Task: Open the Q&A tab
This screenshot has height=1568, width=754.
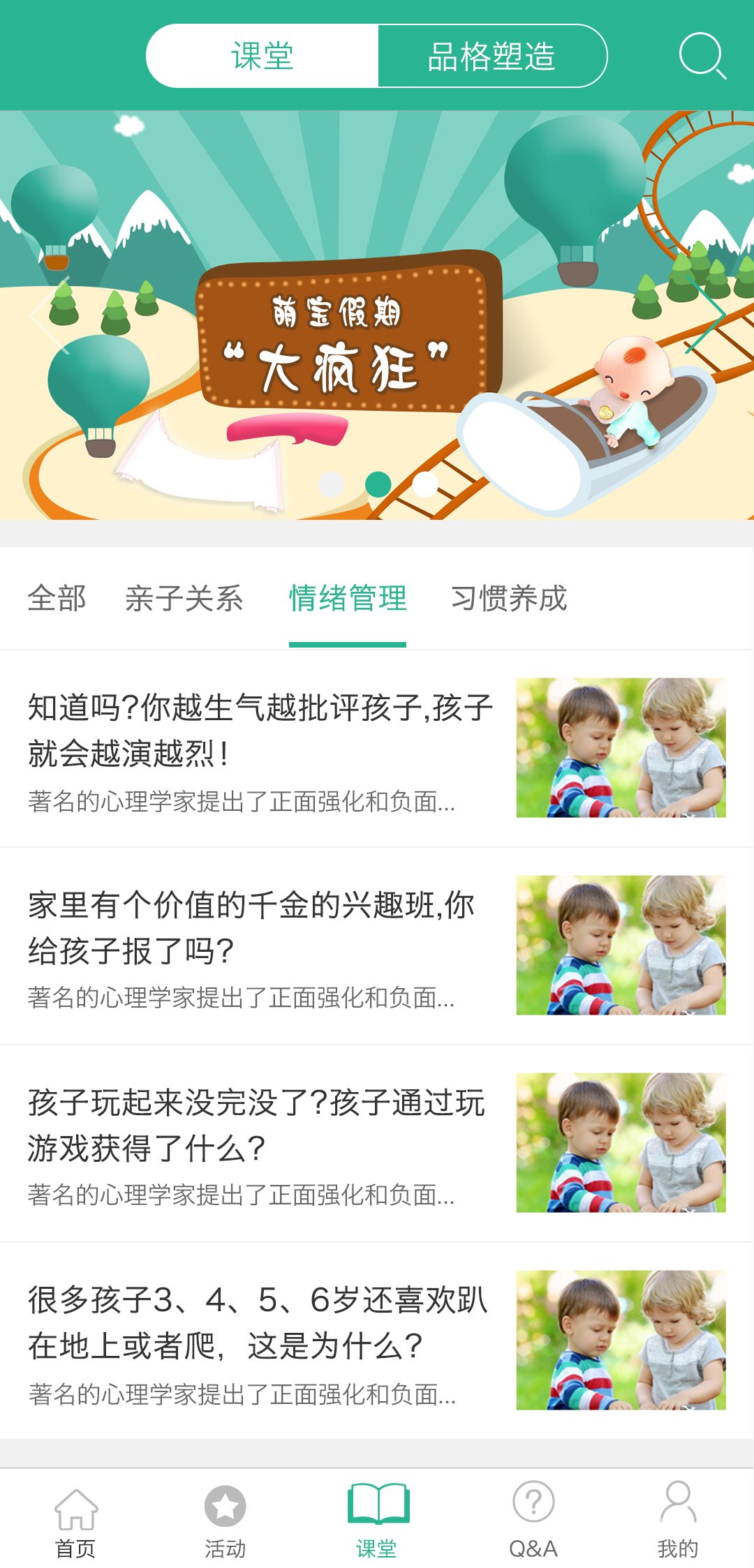Action: pos(533,1519)
